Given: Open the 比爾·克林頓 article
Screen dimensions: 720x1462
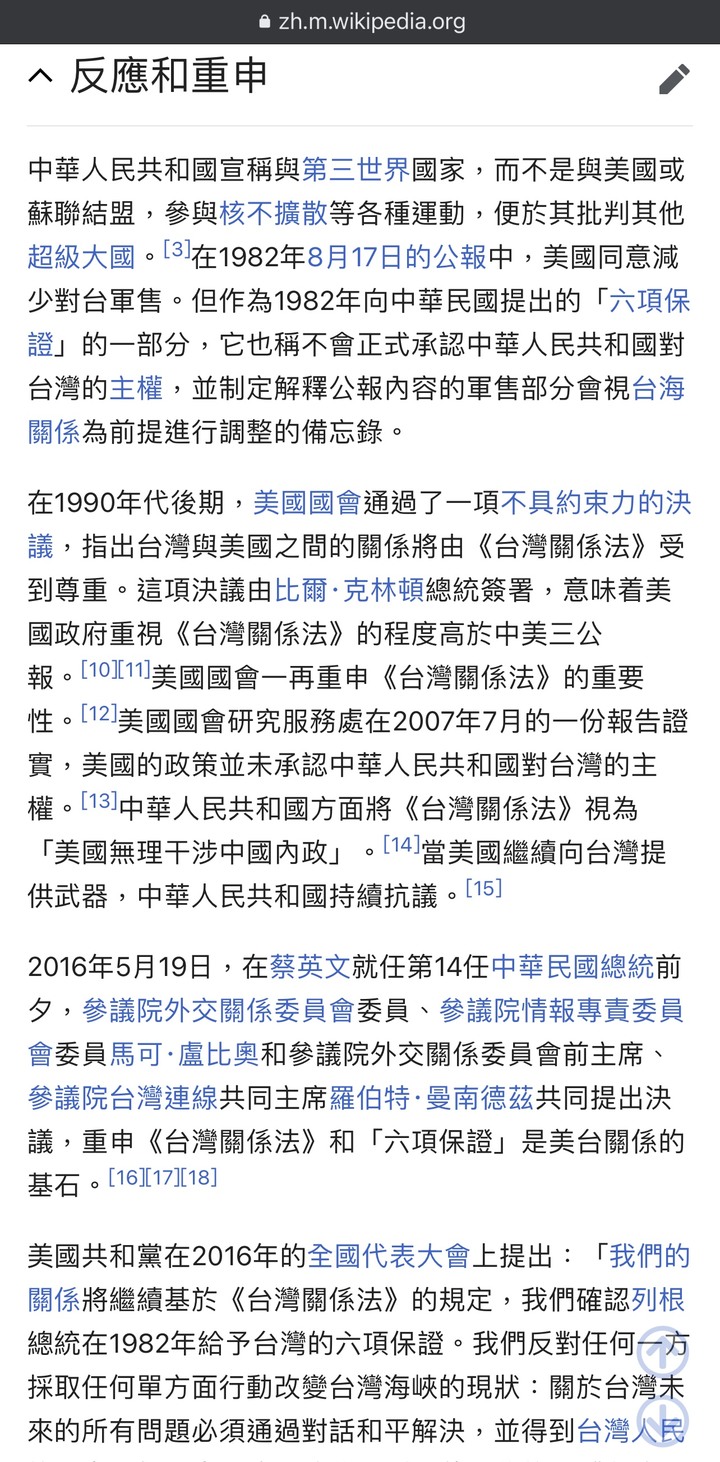Looking at the screenshot, I should (350, 590).
